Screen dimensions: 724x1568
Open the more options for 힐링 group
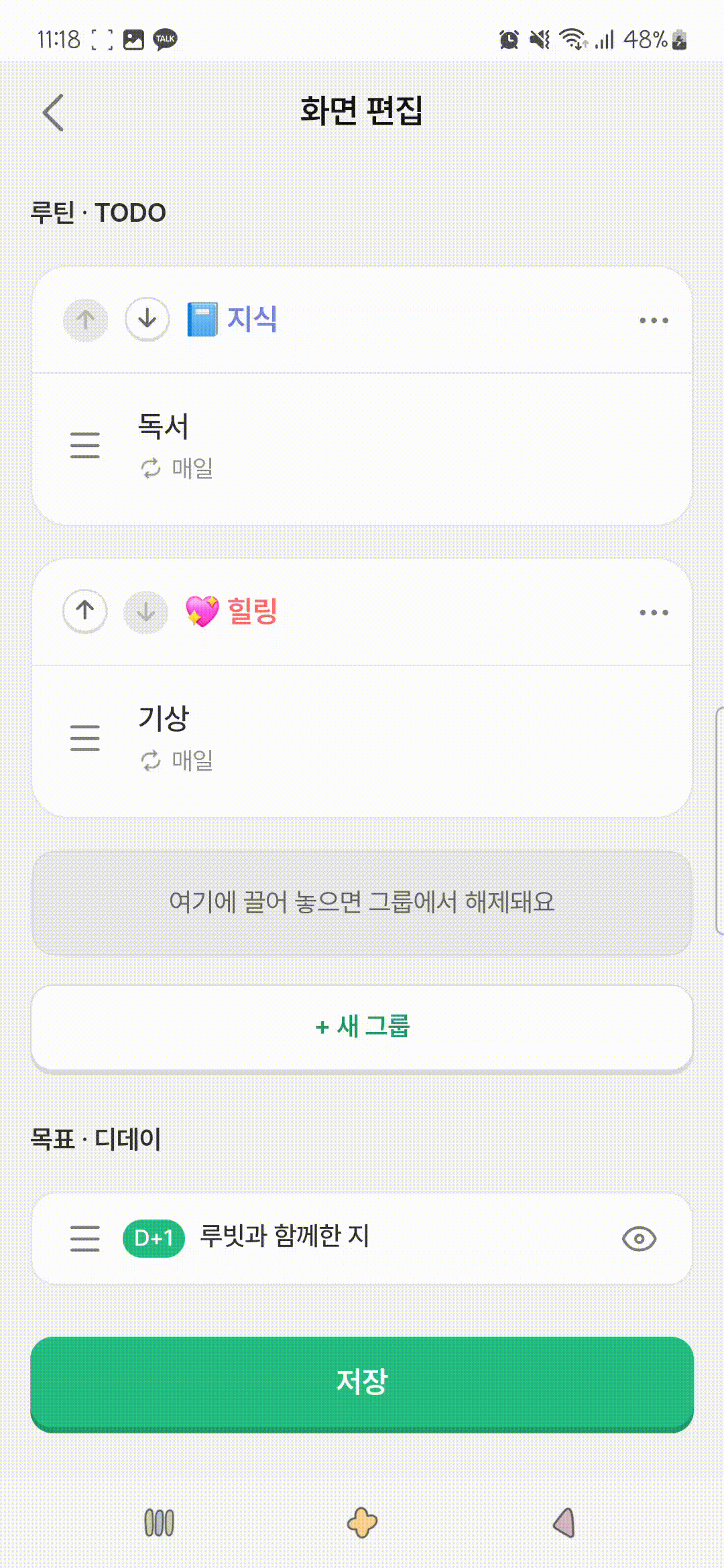point(654,612)
